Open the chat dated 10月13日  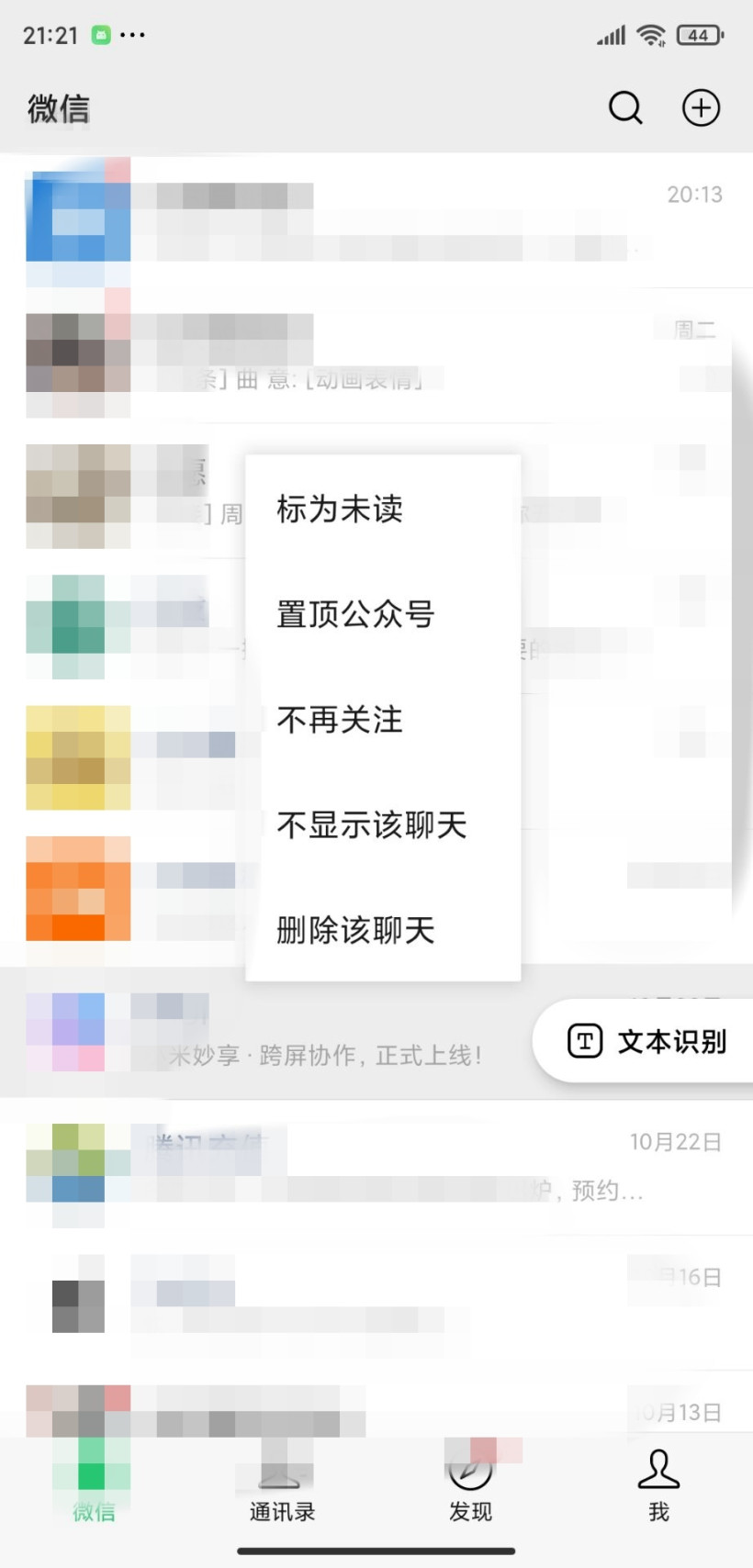tap(376, 1412)
